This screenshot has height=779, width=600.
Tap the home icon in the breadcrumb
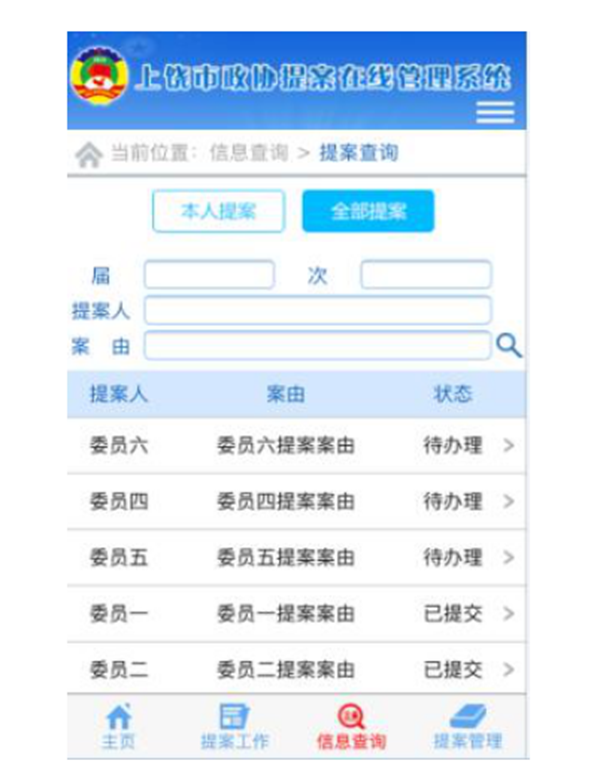coord(89,155)
